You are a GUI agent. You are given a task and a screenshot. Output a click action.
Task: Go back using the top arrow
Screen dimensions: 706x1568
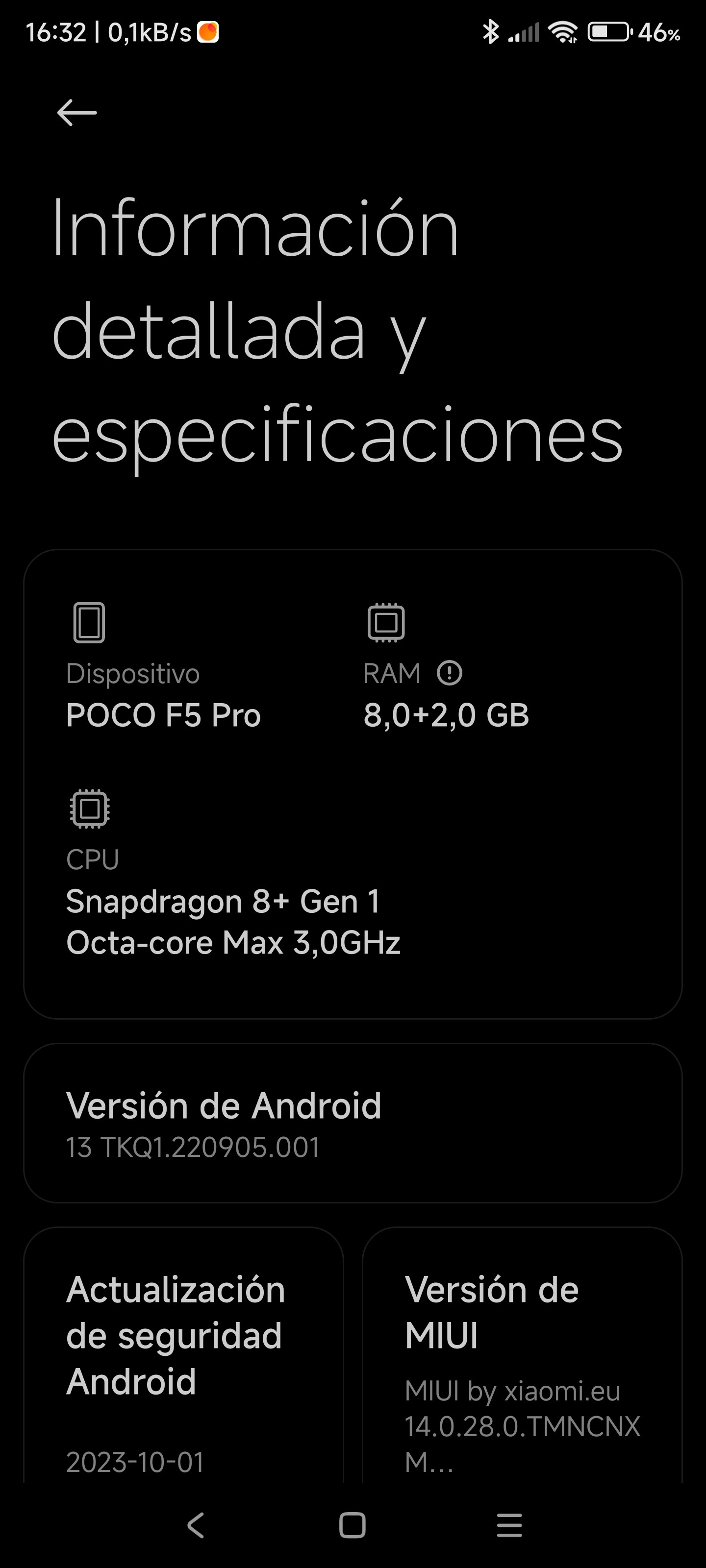click(x=77, y=113)
